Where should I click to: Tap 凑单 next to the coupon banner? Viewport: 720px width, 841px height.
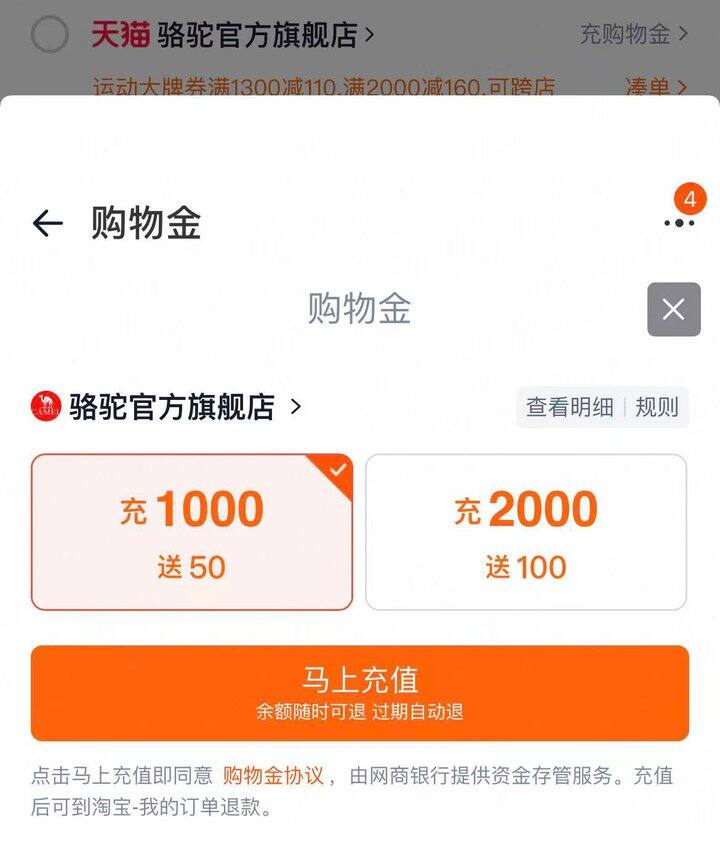tap(655, 87)
